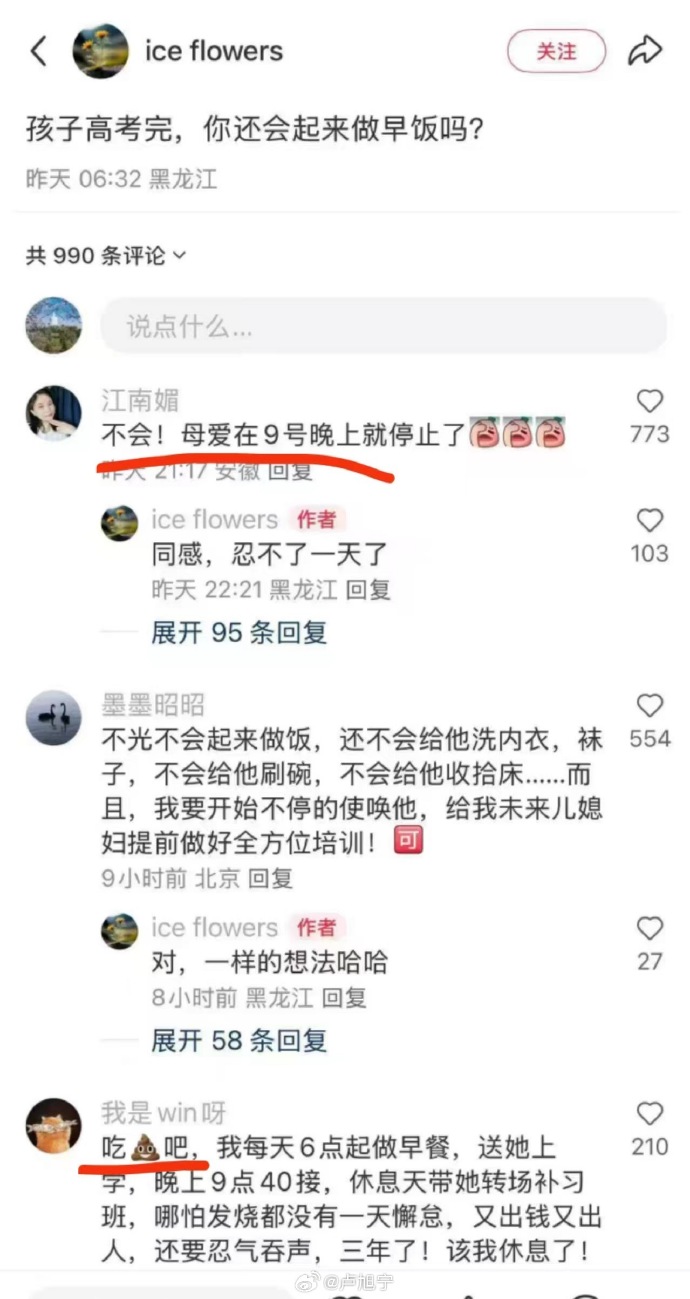Viewport: 690px width, 1299px height.
Task: Like the author's reply 对，一样的想法哈哈
Action: point(650,929)
